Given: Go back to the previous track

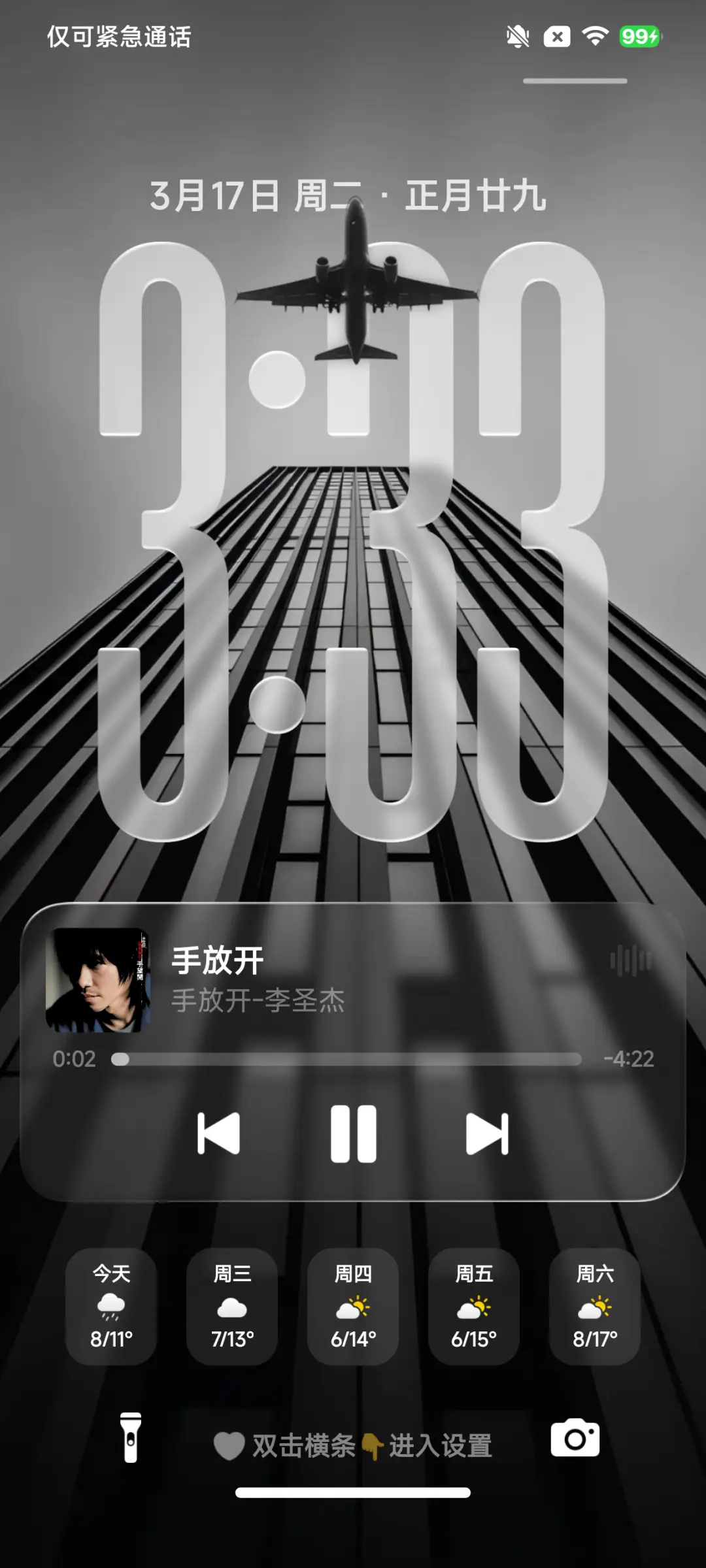Looking at the screenshot, I should point(219,1134).
